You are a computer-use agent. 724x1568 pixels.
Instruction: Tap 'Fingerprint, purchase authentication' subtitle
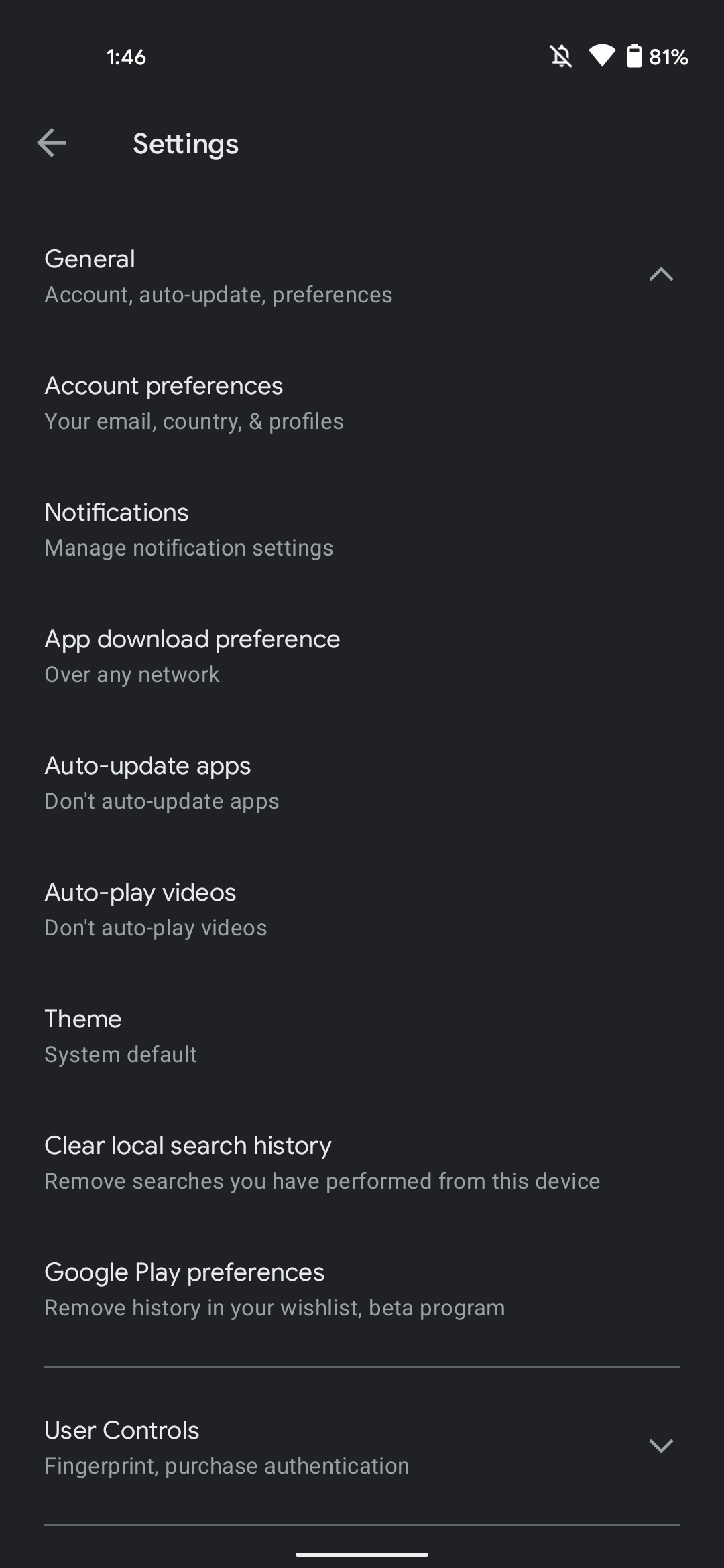(x=226, y=1465)
